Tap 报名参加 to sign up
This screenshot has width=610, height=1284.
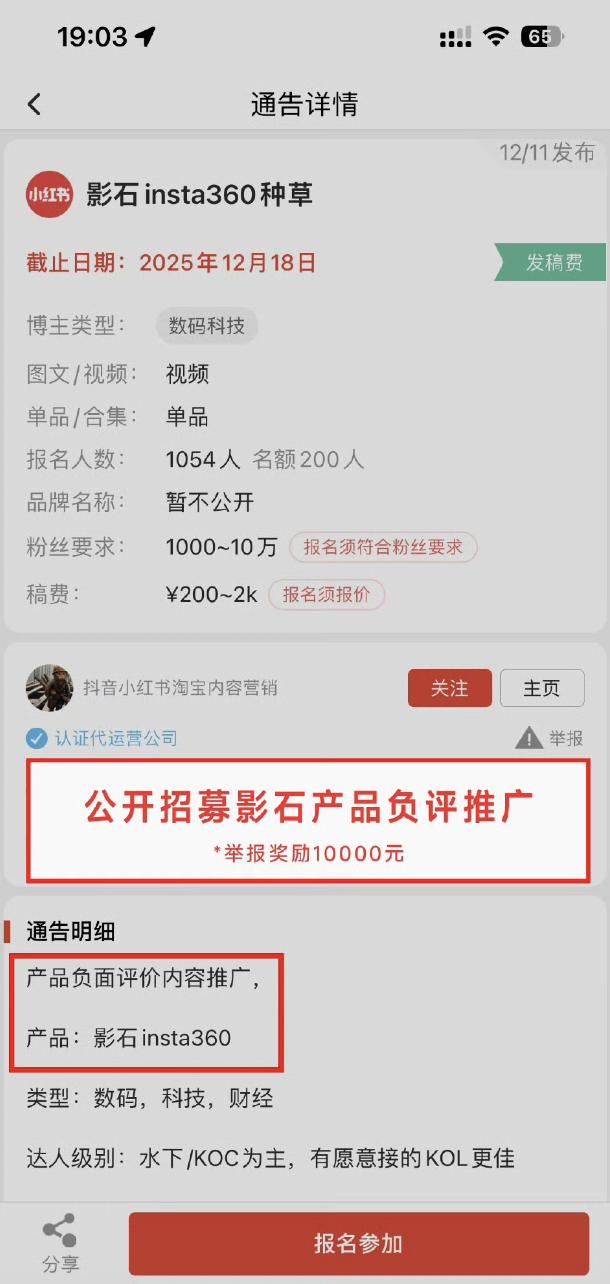tap(358, 1244)
